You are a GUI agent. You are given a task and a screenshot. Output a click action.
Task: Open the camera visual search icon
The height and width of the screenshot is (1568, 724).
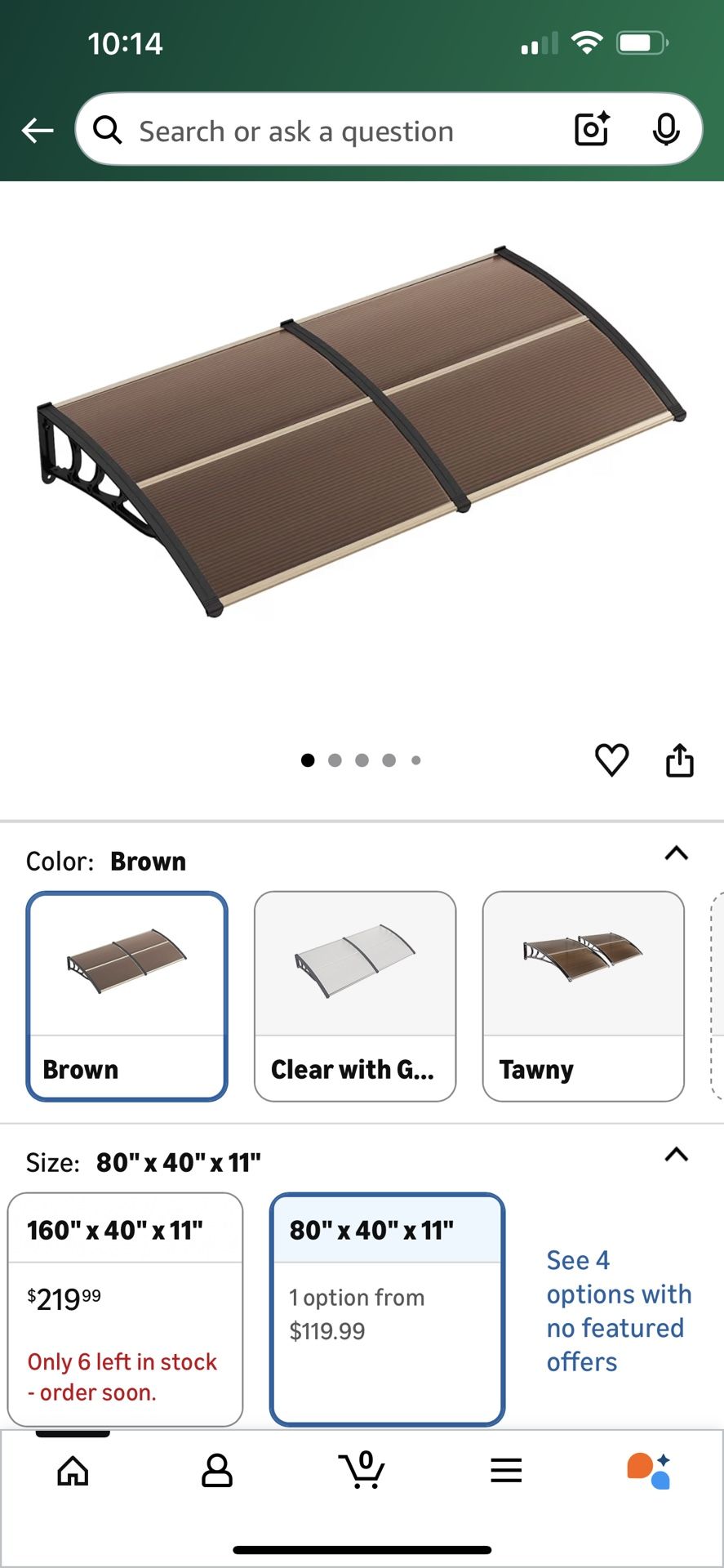click(x=591, y=130)
